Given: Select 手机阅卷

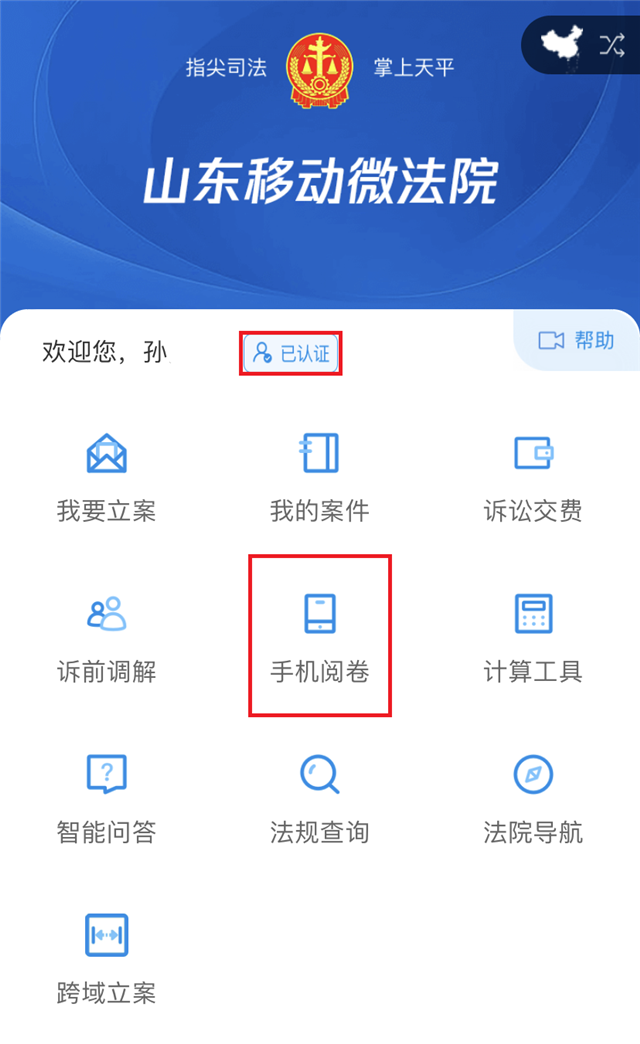Looking at the screenshot, I should tap(320, 637).
